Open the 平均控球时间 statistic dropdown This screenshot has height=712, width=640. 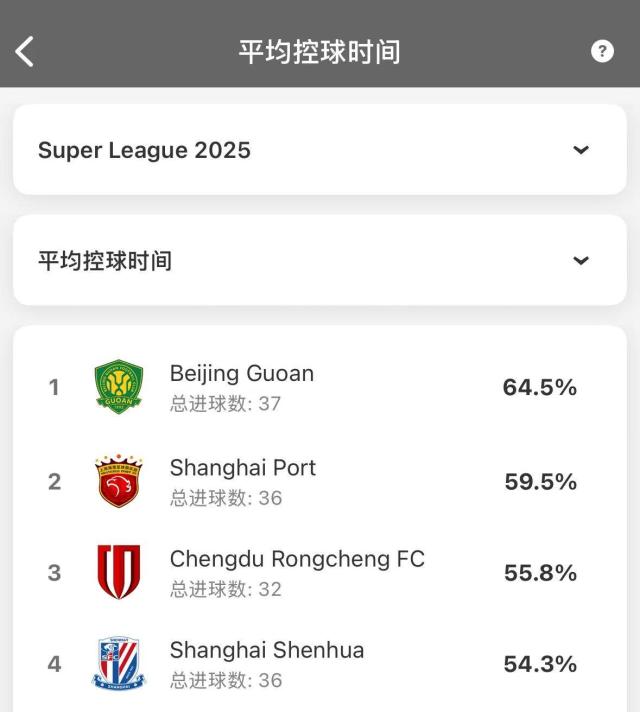click(319, 260)
